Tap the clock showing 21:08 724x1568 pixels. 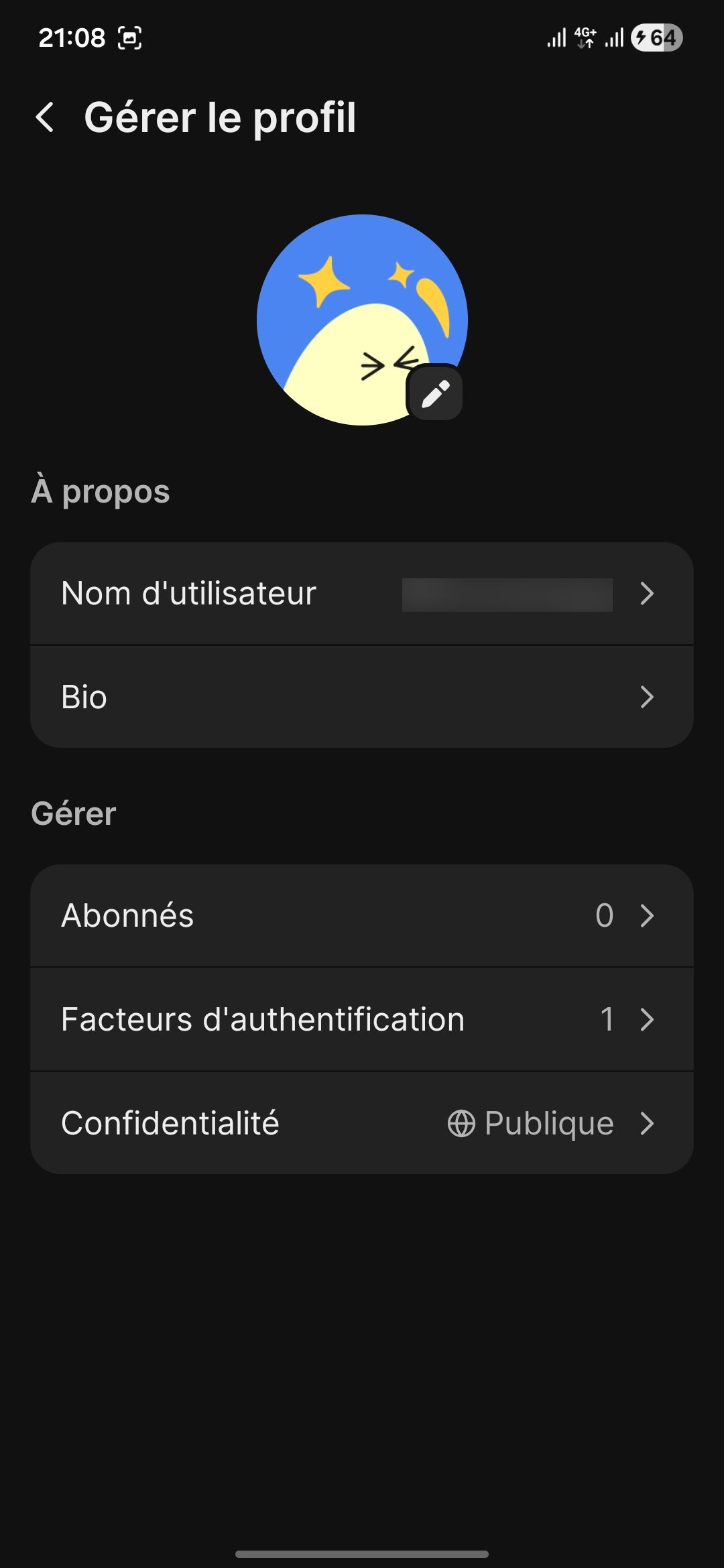pos(71,38)
